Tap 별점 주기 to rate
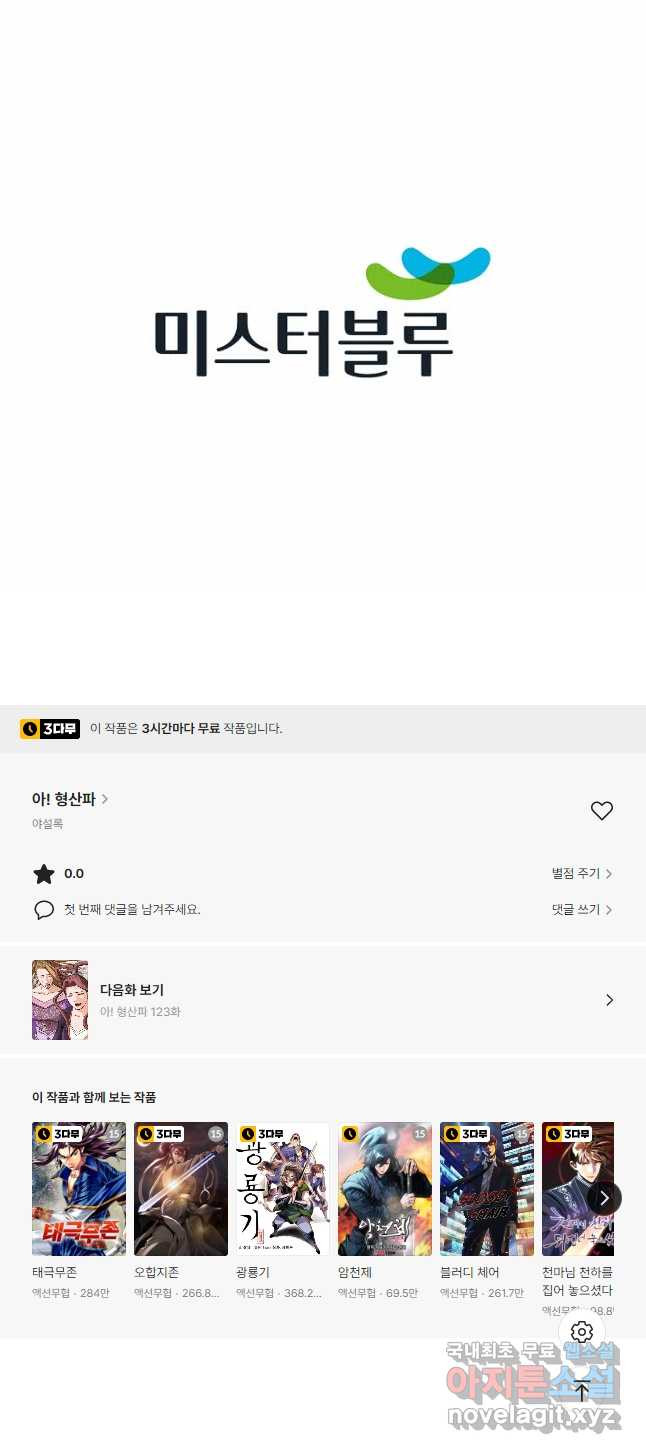The height and width of the screenshot is (1454, 646). pos(581,874)
